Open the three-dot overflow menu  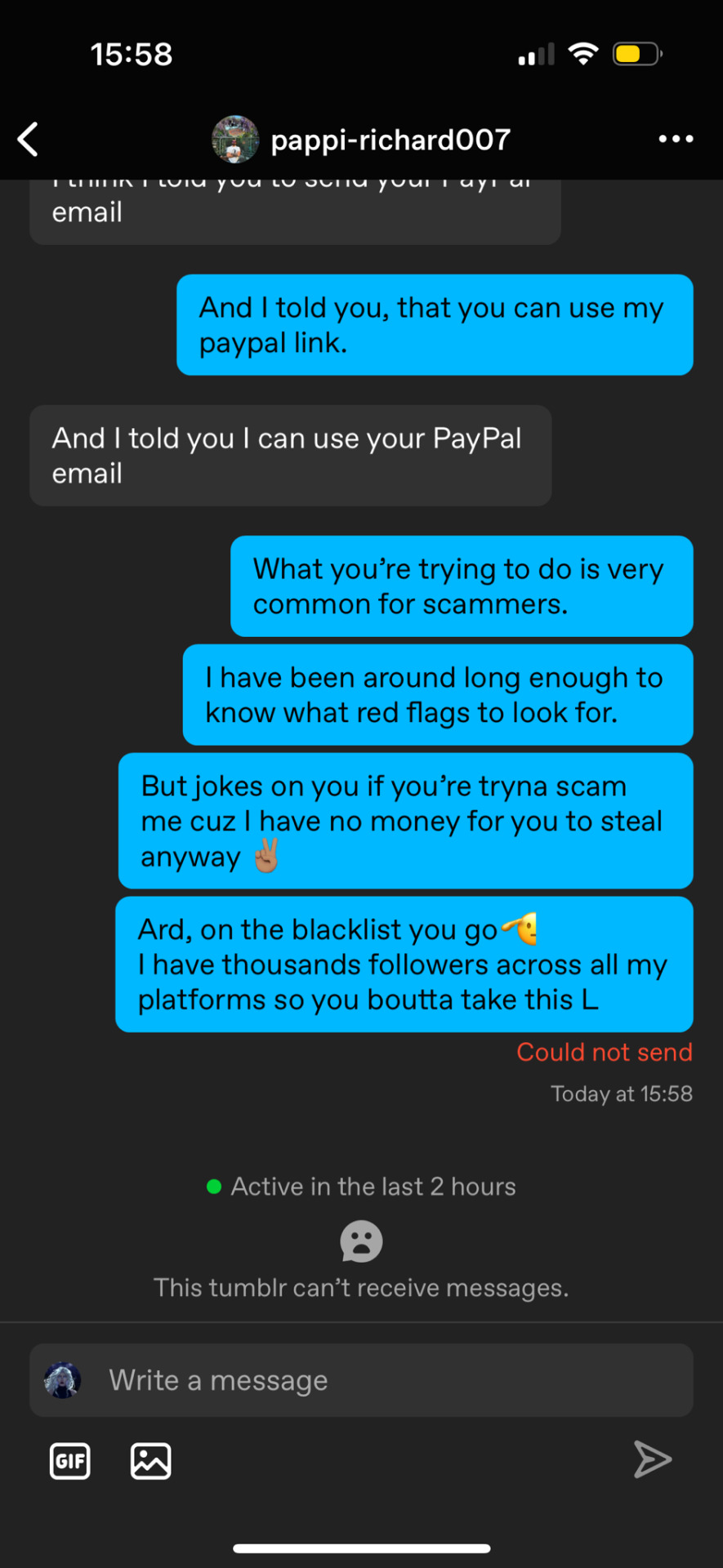[x=676, y=140]
